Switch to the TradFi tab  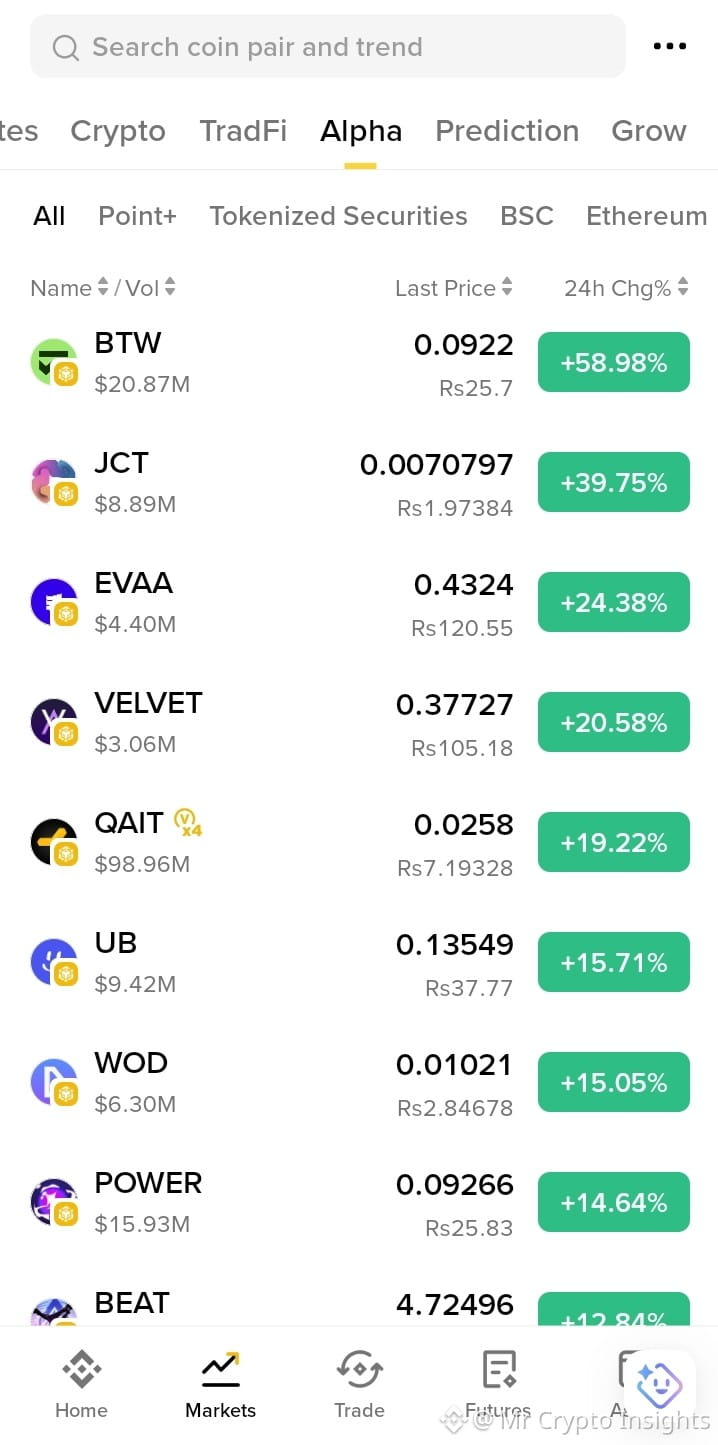[243, 131]
